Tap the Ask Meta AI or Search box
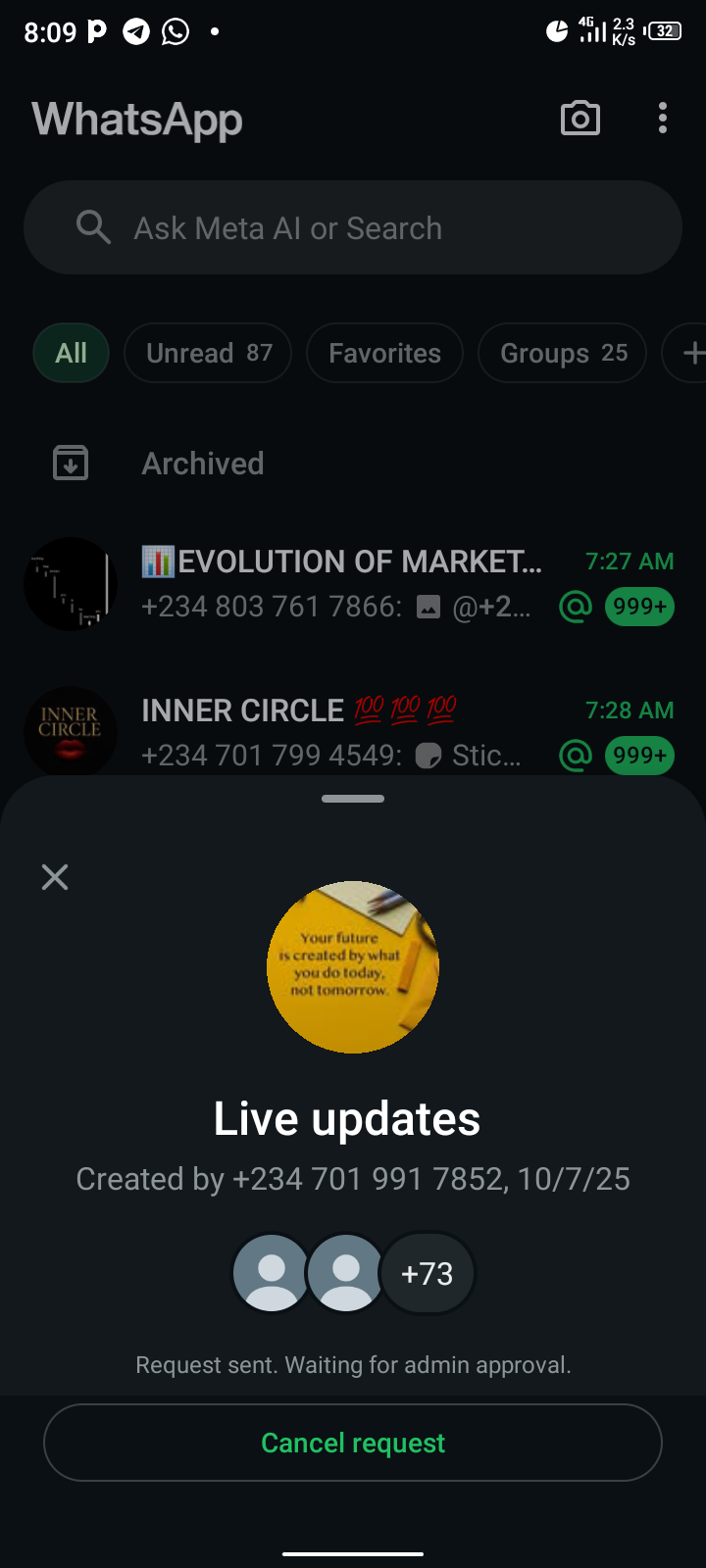 click(353, 227)
